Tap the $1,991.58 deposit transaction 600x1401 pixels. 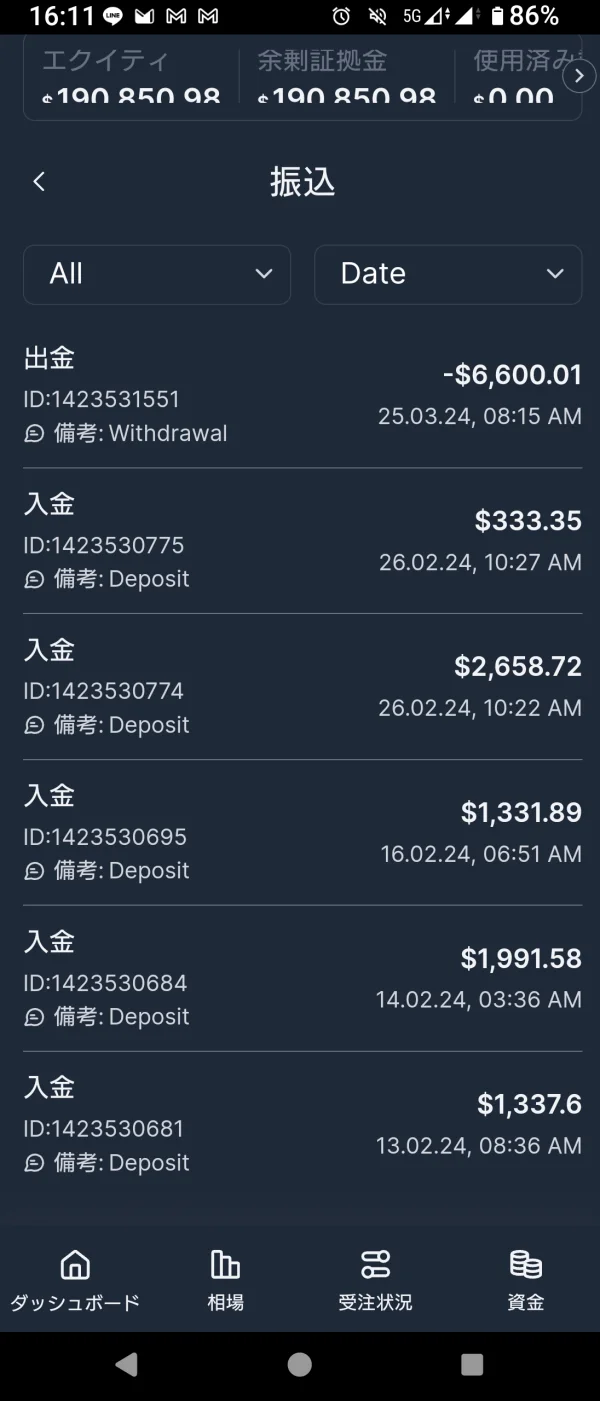point(301,979)
